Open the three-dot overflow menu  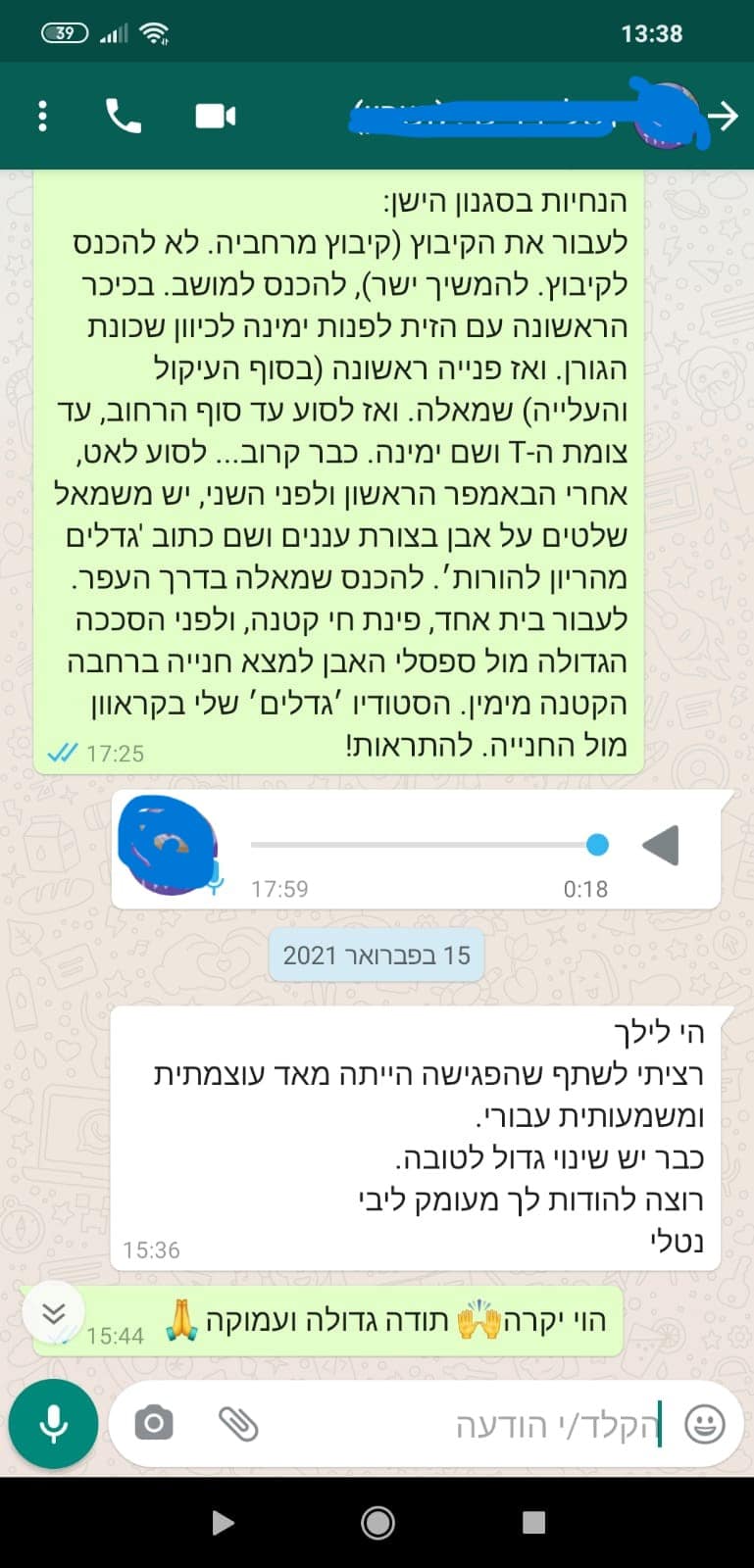pyautogui.click(x=42, y=116)
